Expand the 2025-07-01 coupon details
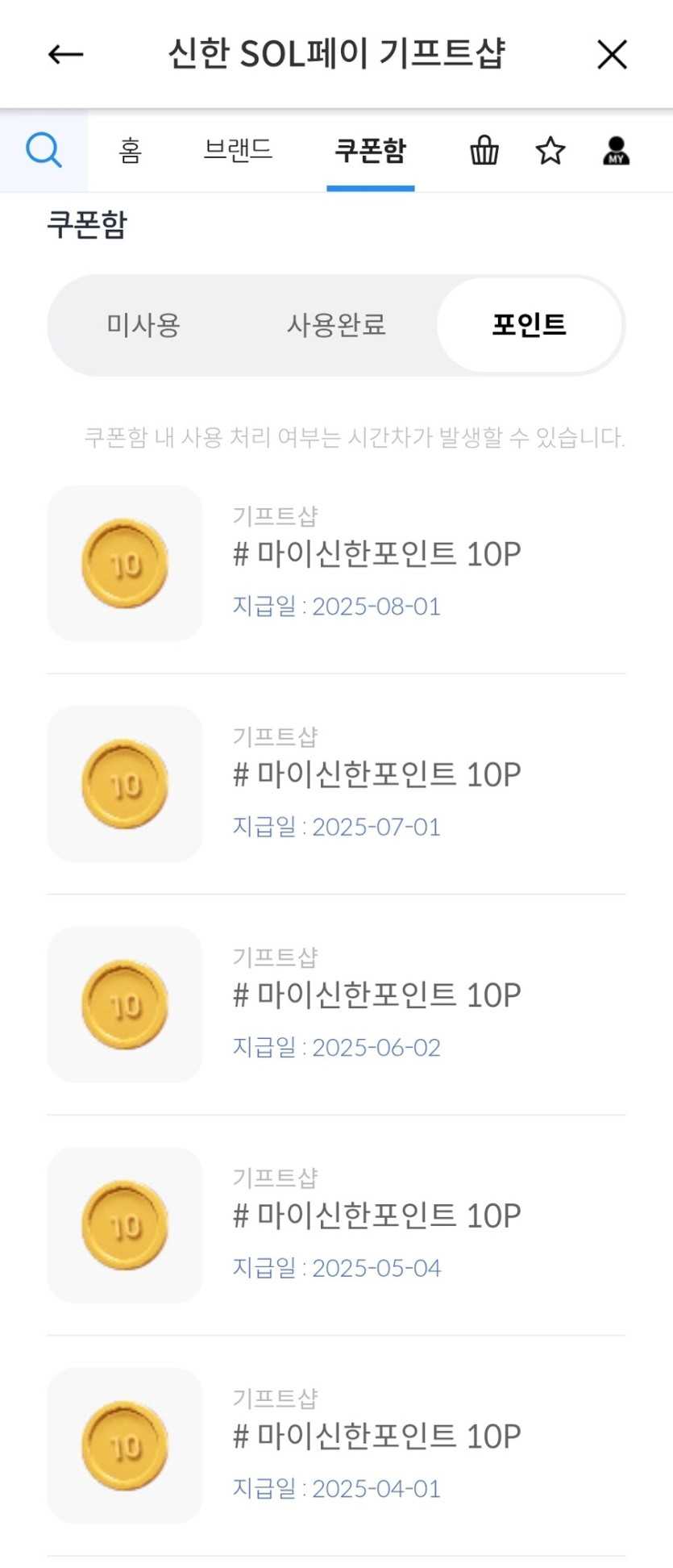This screenshot has height=1568, width=673. [x=376, y=774]
